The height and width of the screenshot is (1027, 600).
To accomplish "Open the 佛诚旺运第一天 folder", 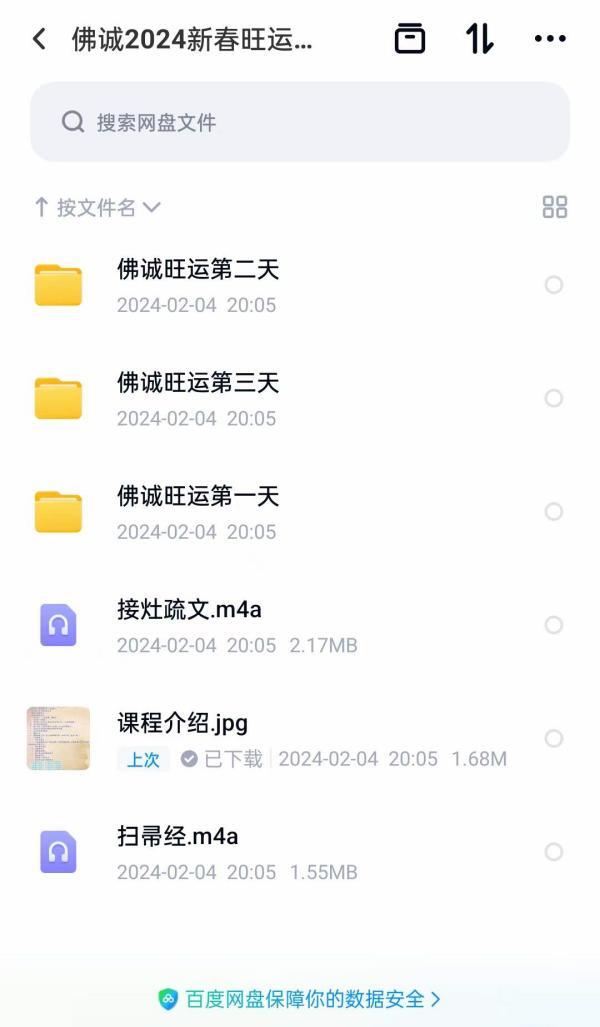I will 198,512.
